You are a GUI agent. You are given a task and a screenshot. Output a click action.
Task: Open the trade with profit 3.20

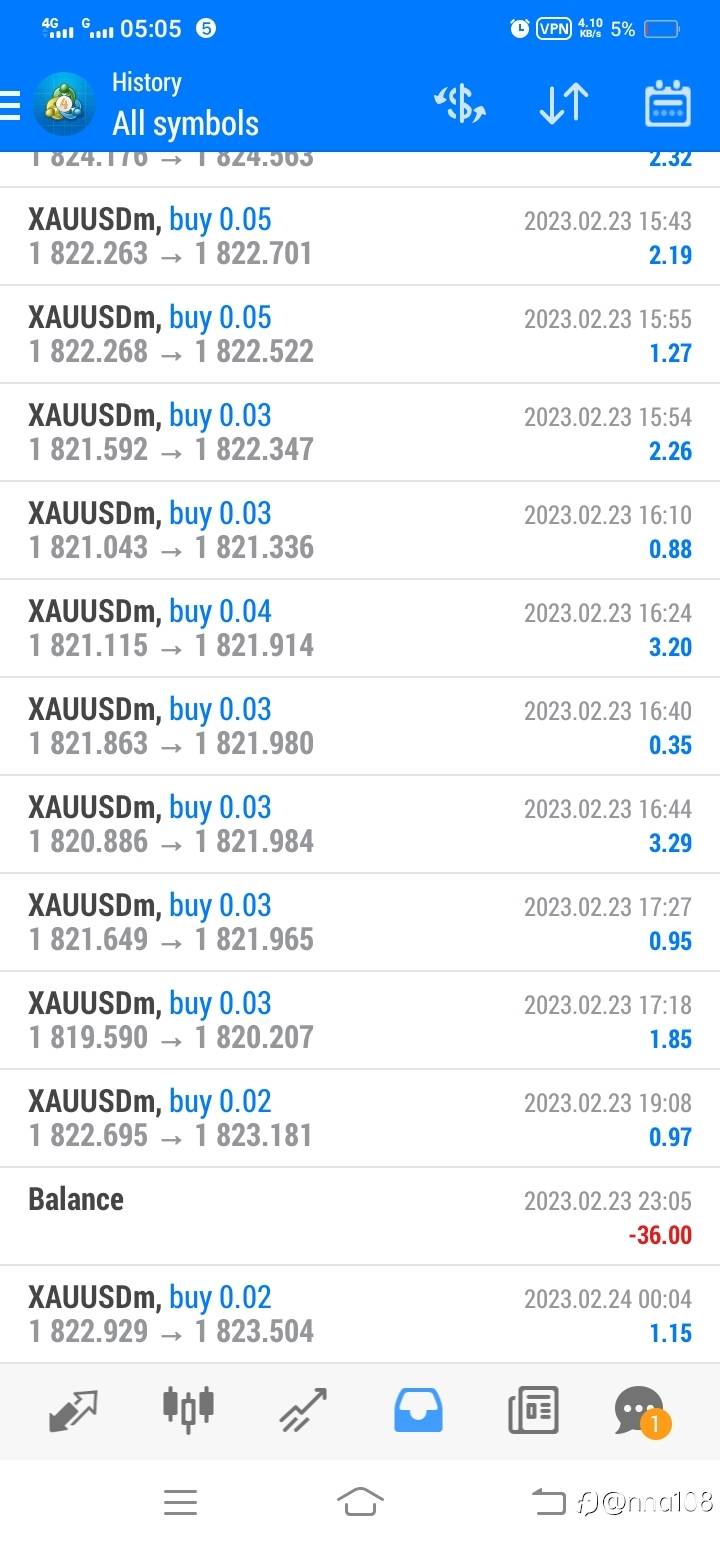pos(360,628)
